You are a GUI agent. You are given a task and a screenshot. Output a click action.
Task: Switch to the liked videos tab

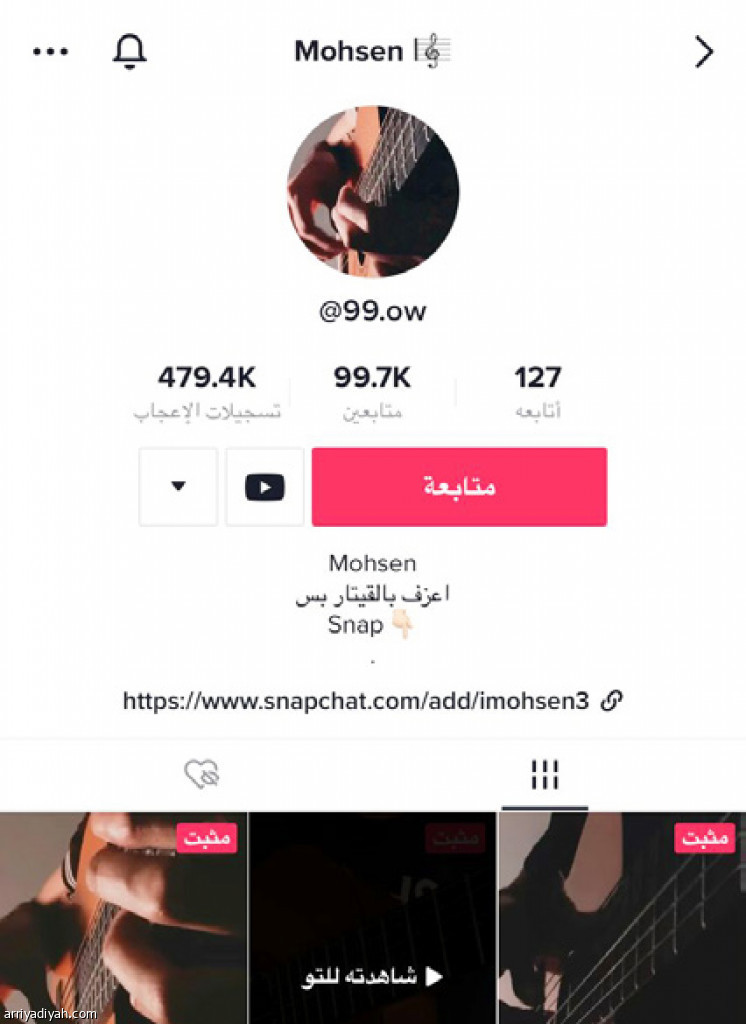tap(201, 773)
